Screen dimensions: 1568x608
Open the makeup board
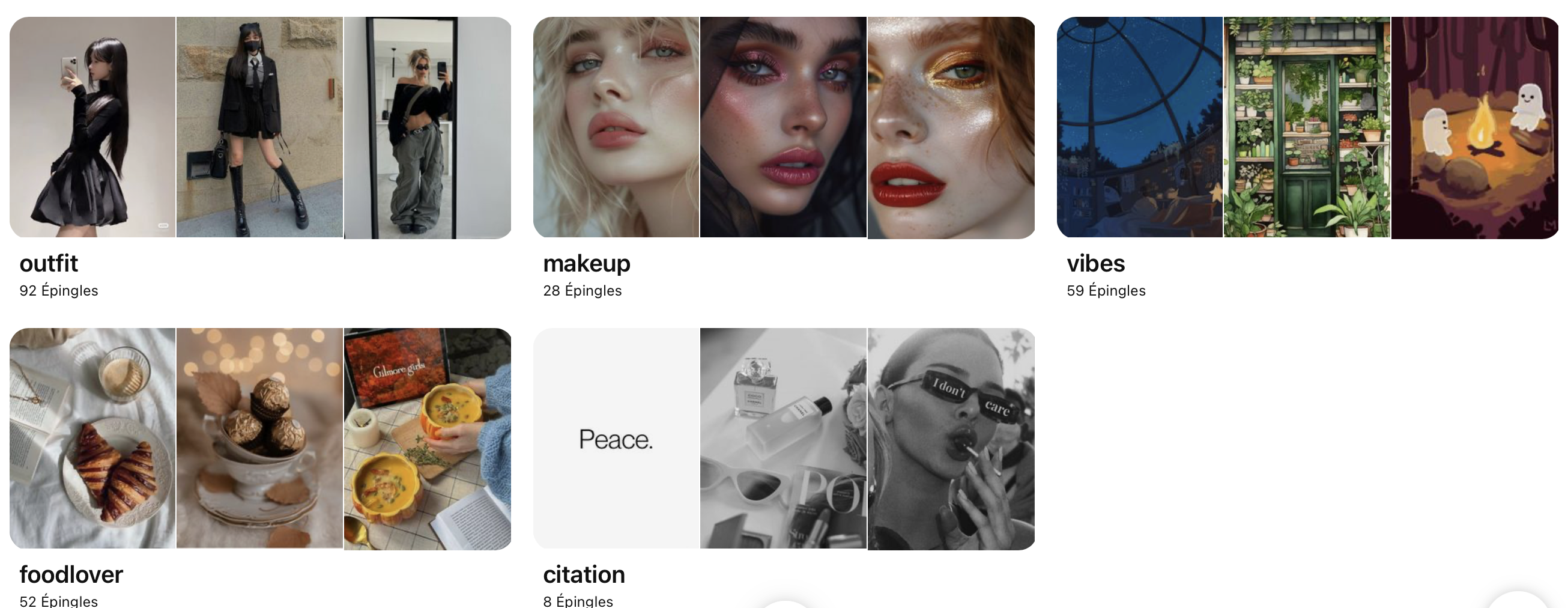click(x=783, y=128)
